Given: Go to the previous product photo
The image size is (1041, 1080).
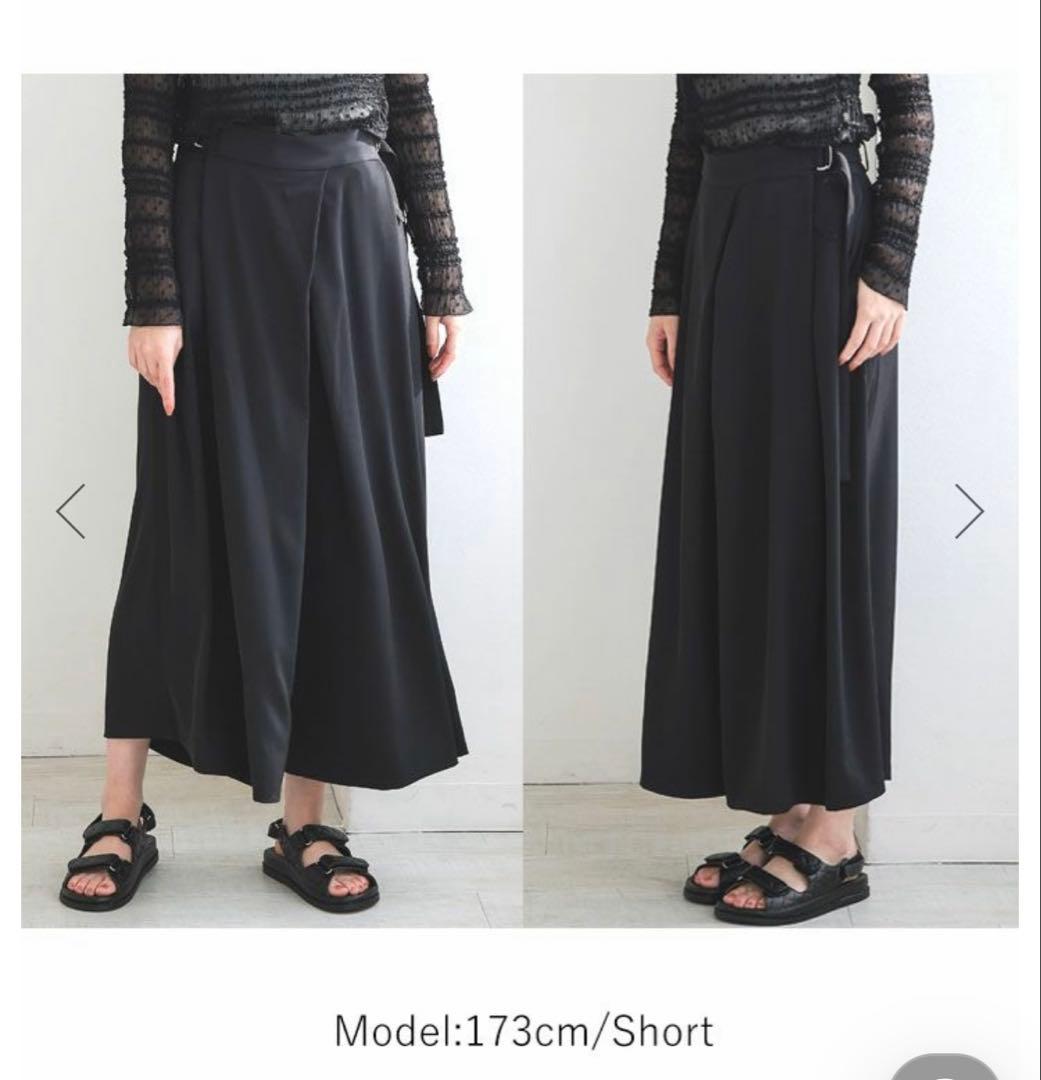Looking at the screenshot, I should tap(71, 511).
